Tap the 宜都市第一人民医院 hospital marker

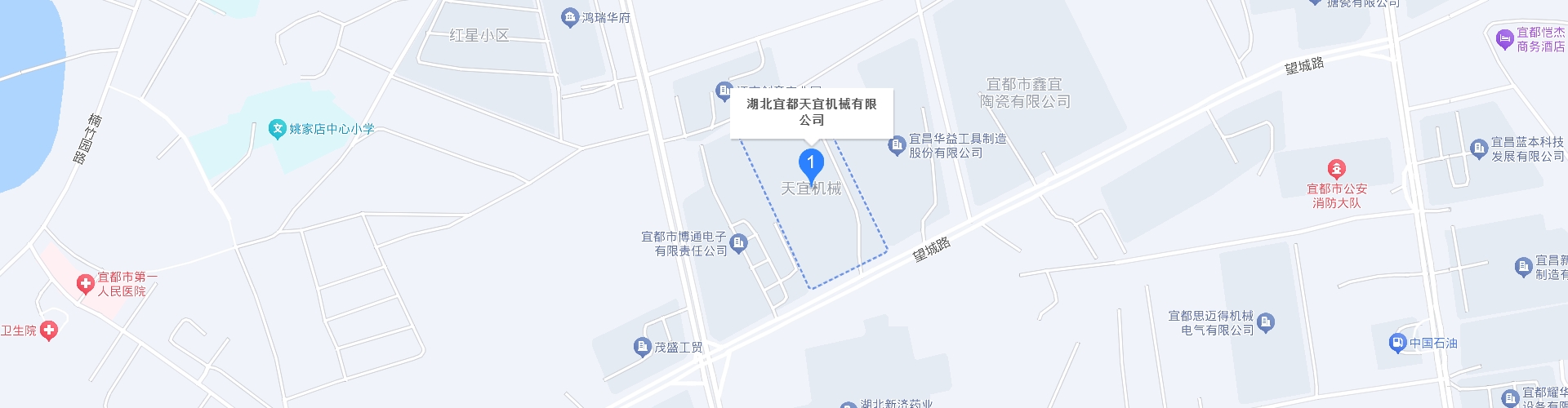click(85, 284)
